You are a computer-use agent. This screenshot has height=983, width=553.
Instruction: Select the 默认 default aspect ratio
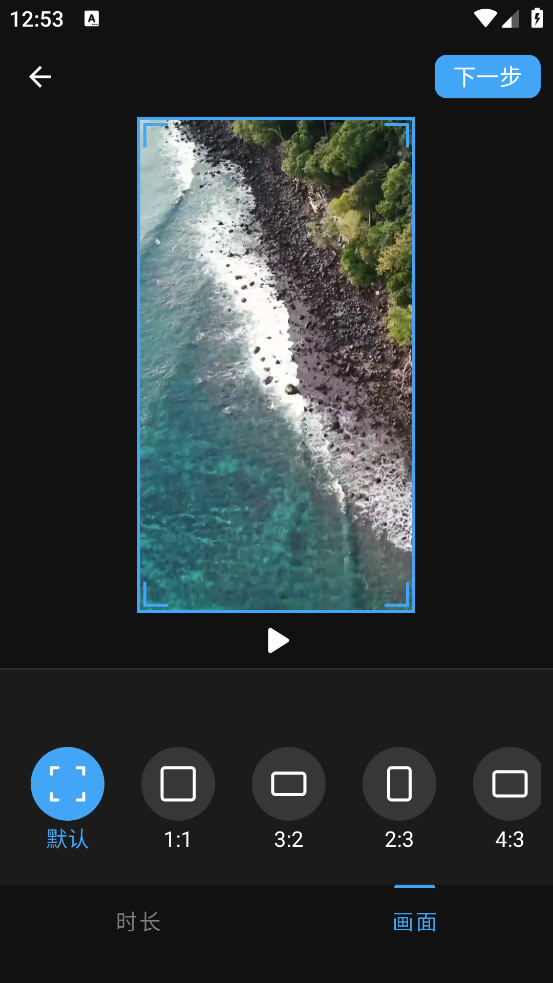(x=68, y=784)
